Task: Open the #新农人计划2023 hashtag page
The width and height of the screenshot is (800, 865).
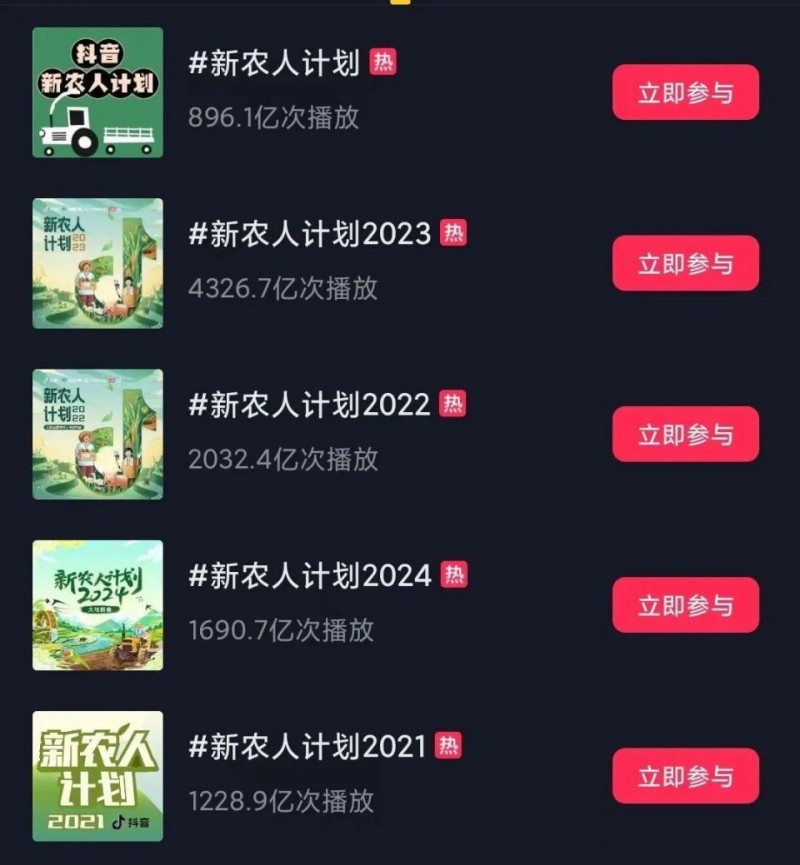Action: (x=310, y=231)
